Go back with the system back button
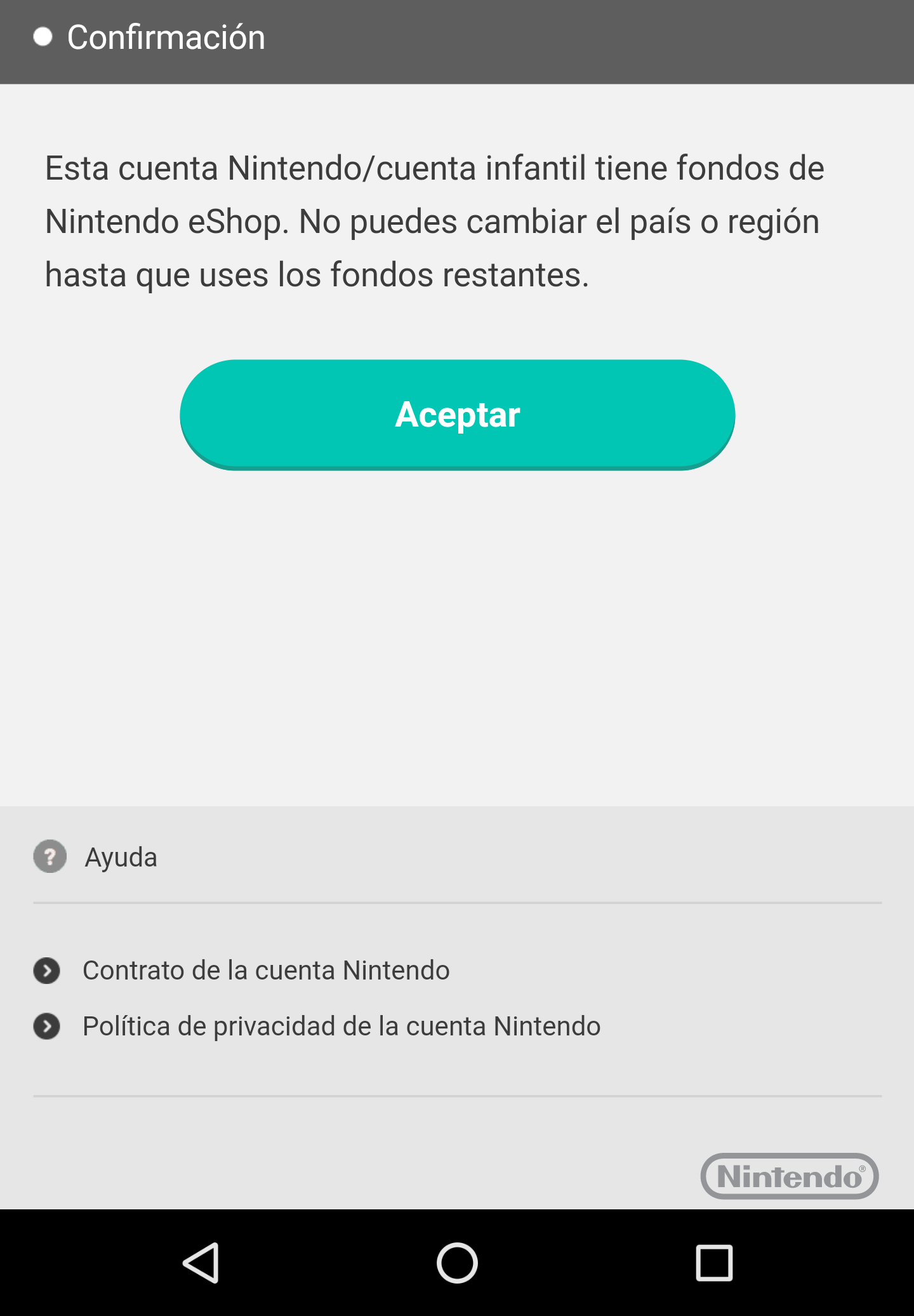The width and height of the screenshot is (914, 1316). [202, 1263]
